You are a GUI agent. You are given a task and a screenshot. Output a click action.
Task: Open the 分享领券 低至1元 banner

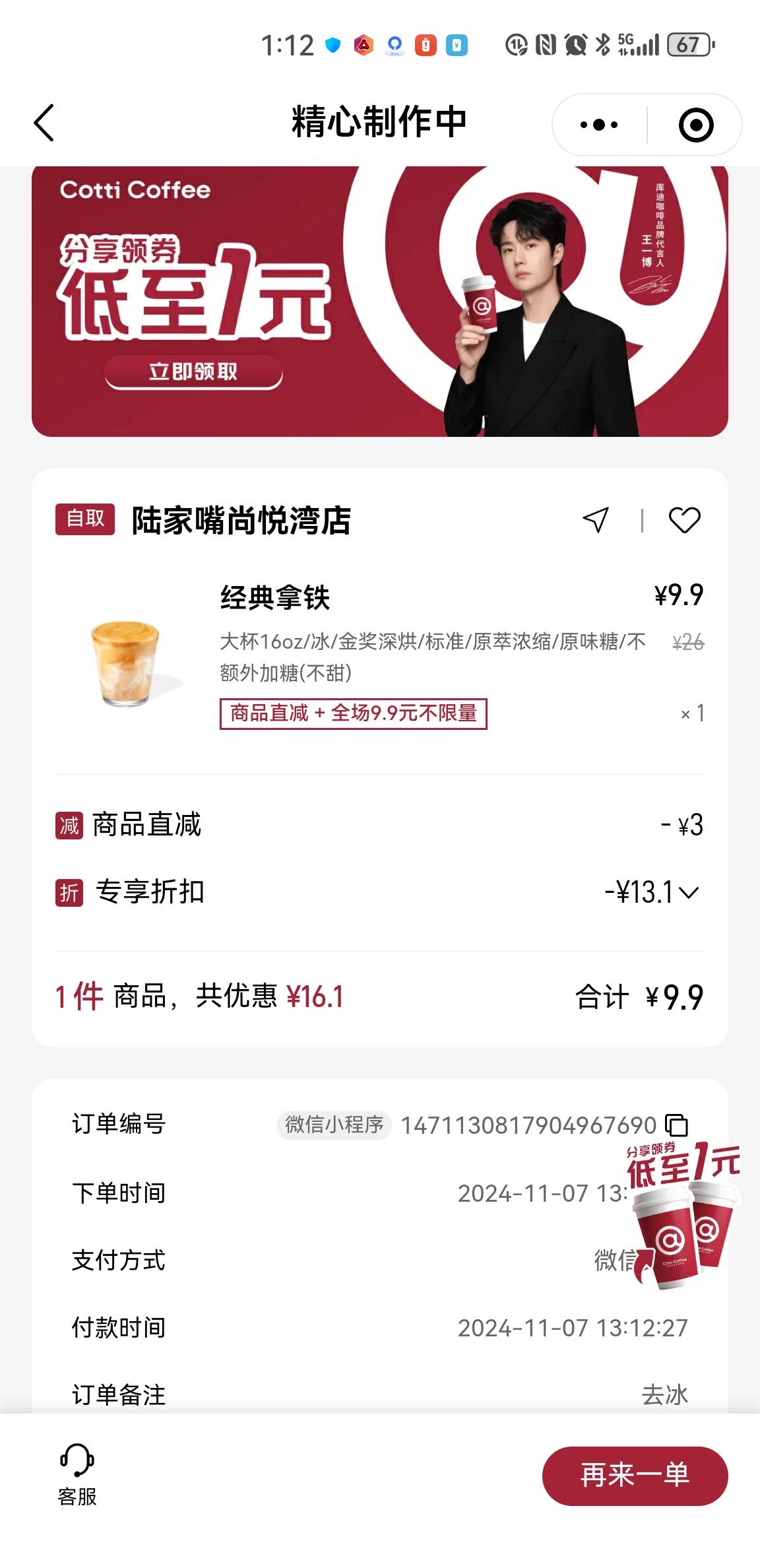click(380, 301)
